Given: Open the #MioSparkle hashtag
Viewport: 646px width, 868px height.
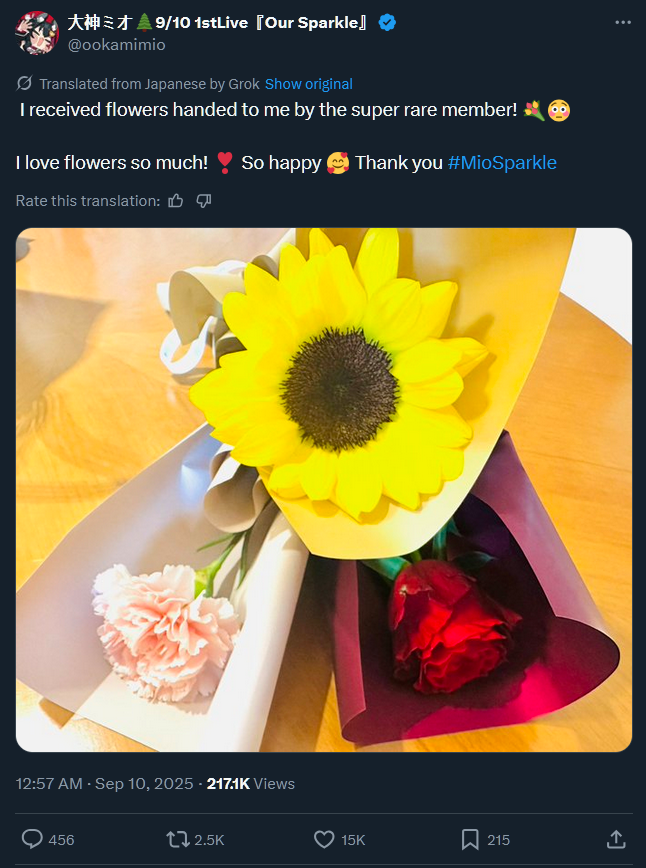Looking at the screenshot, I should coord(502,162).
